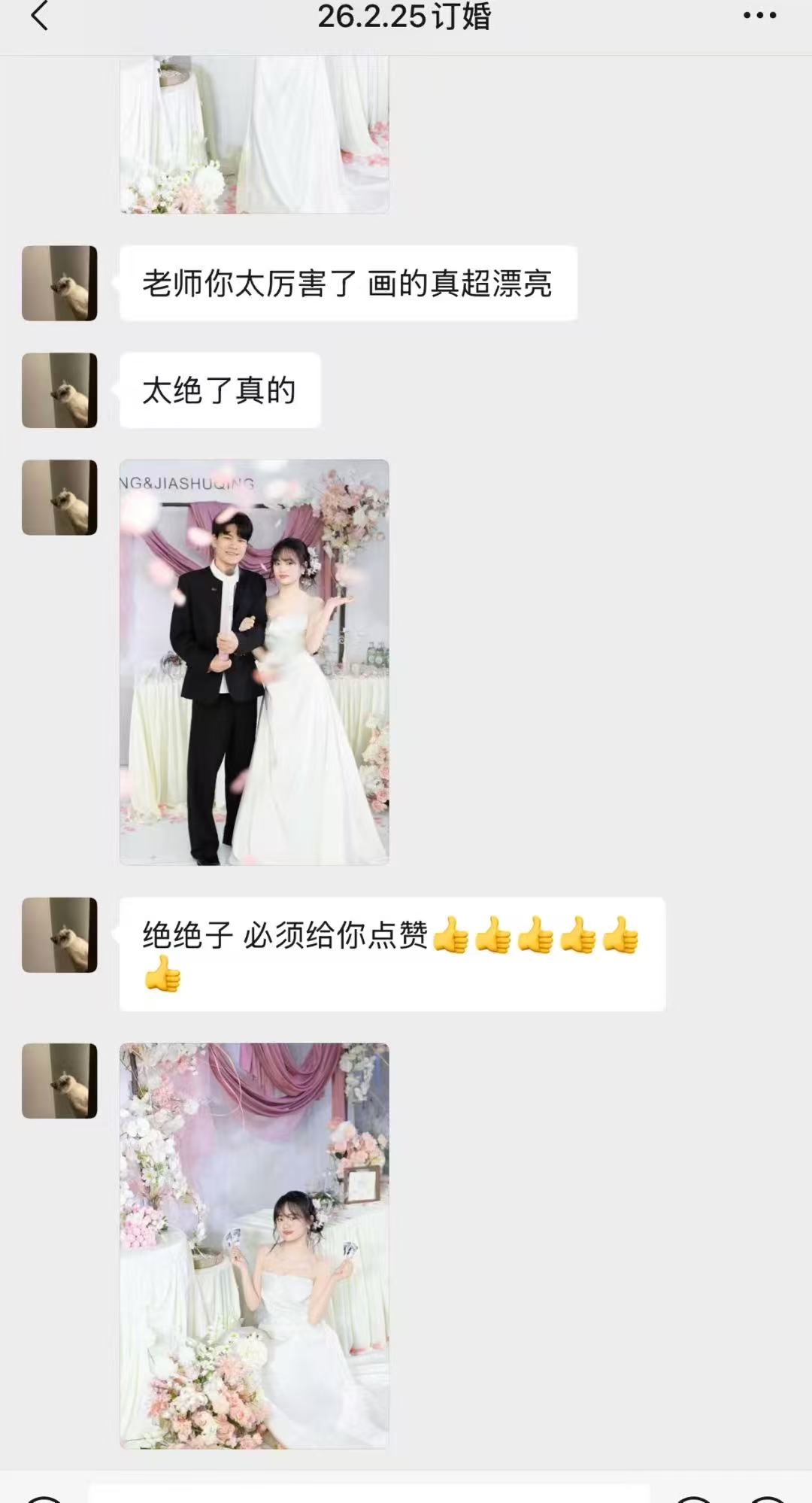
Task: Open the chat's three-dot more menu
Action: tap(759, 17)
